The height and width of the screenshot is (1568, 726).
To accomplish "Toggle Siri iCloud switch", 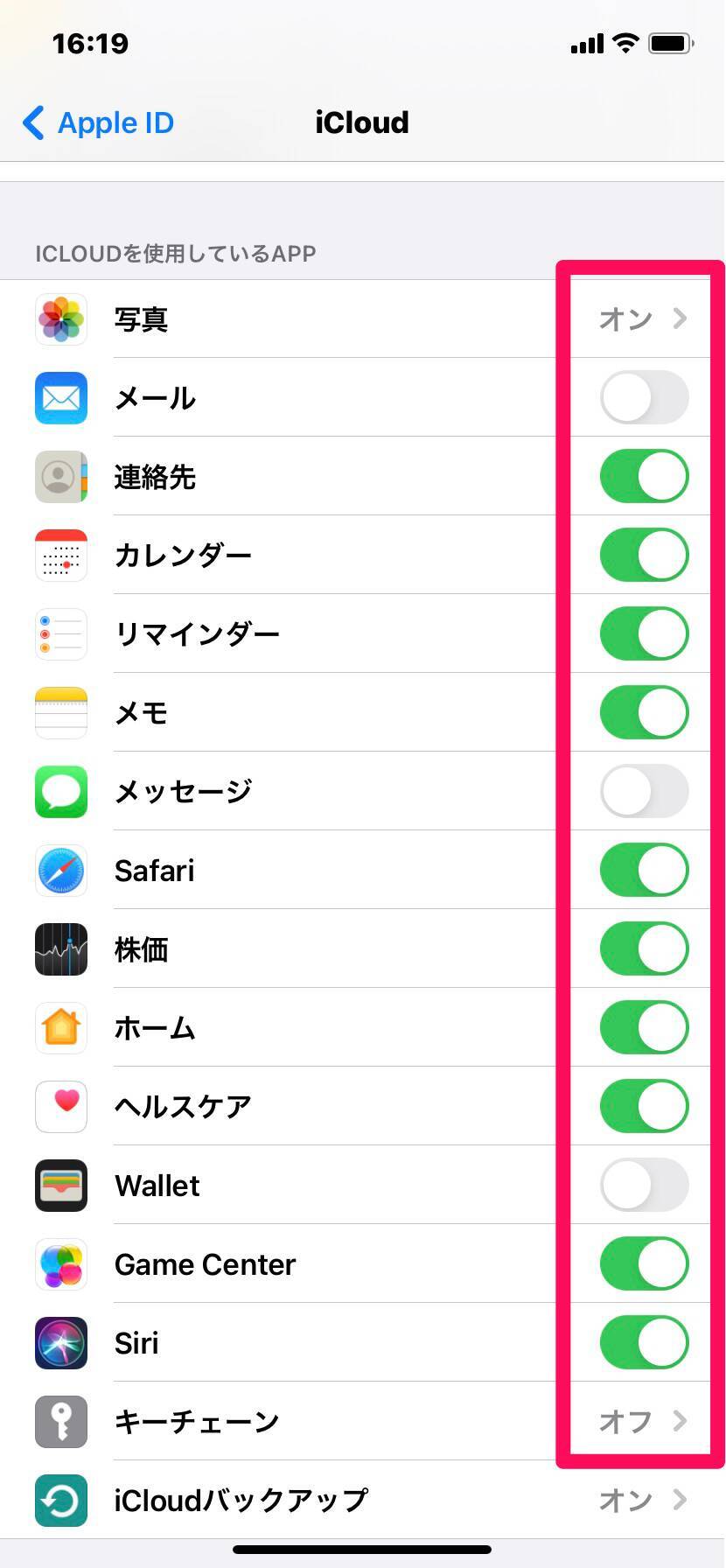I will pyautogui.click(x=644, y=1342).
